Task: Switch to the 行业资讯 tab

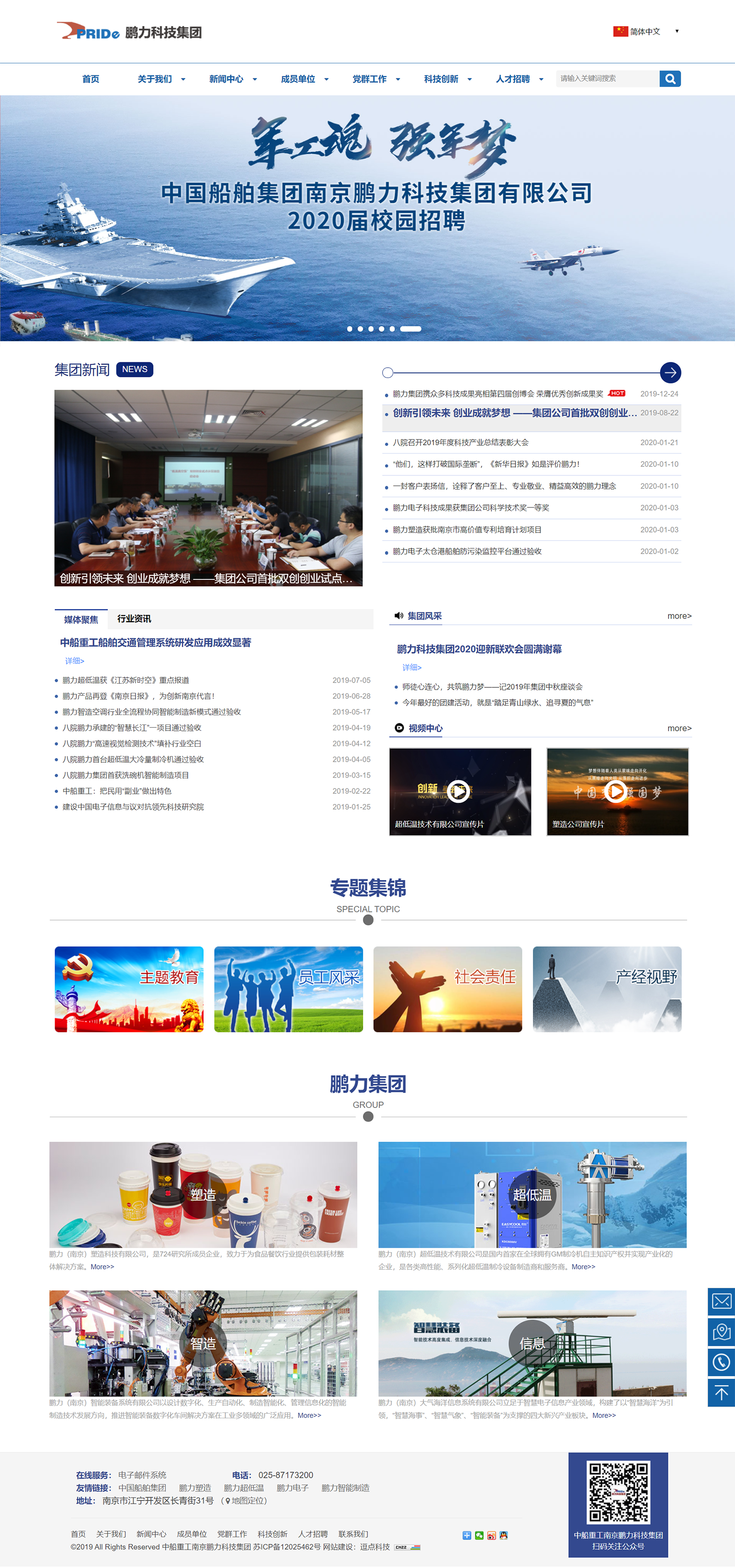Action: click(x=134, y=618)
